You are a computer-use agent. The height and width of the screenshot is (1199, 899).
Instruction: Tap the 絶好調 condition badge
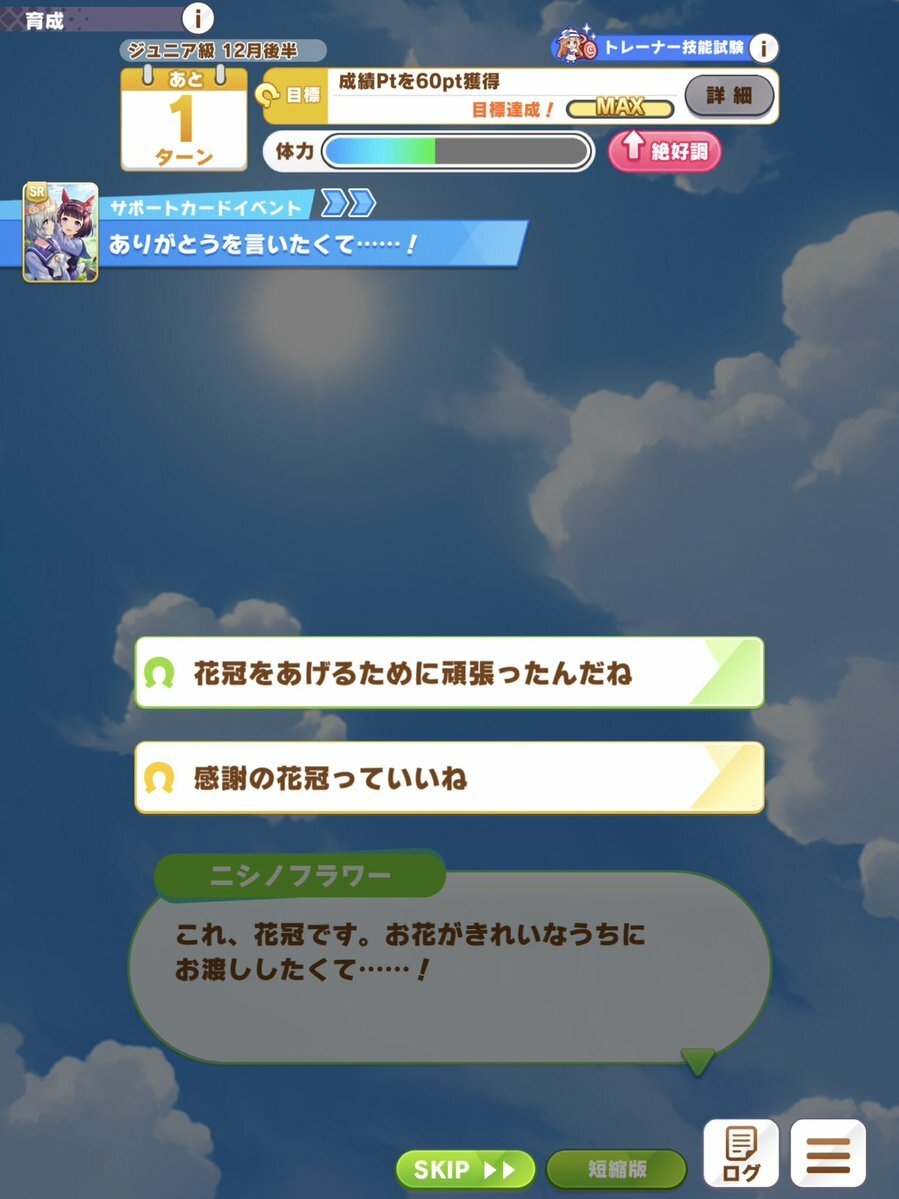tap(664, 152)
